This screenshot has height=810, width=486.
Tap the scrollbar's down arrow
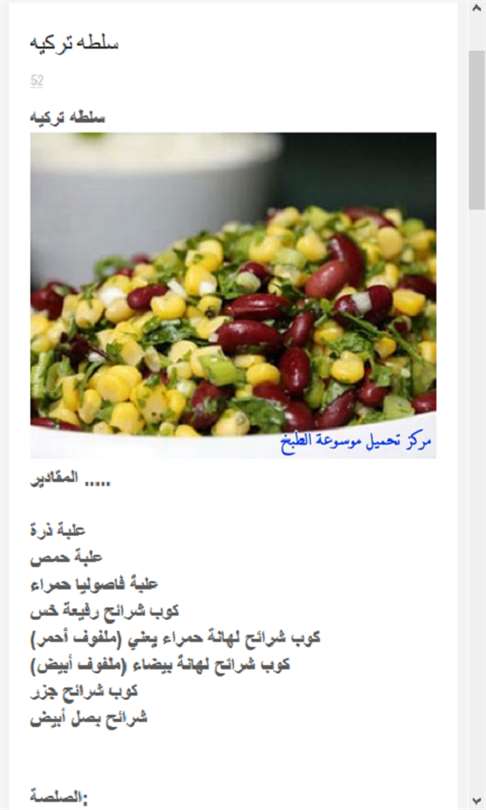click(x=476, y=801)
